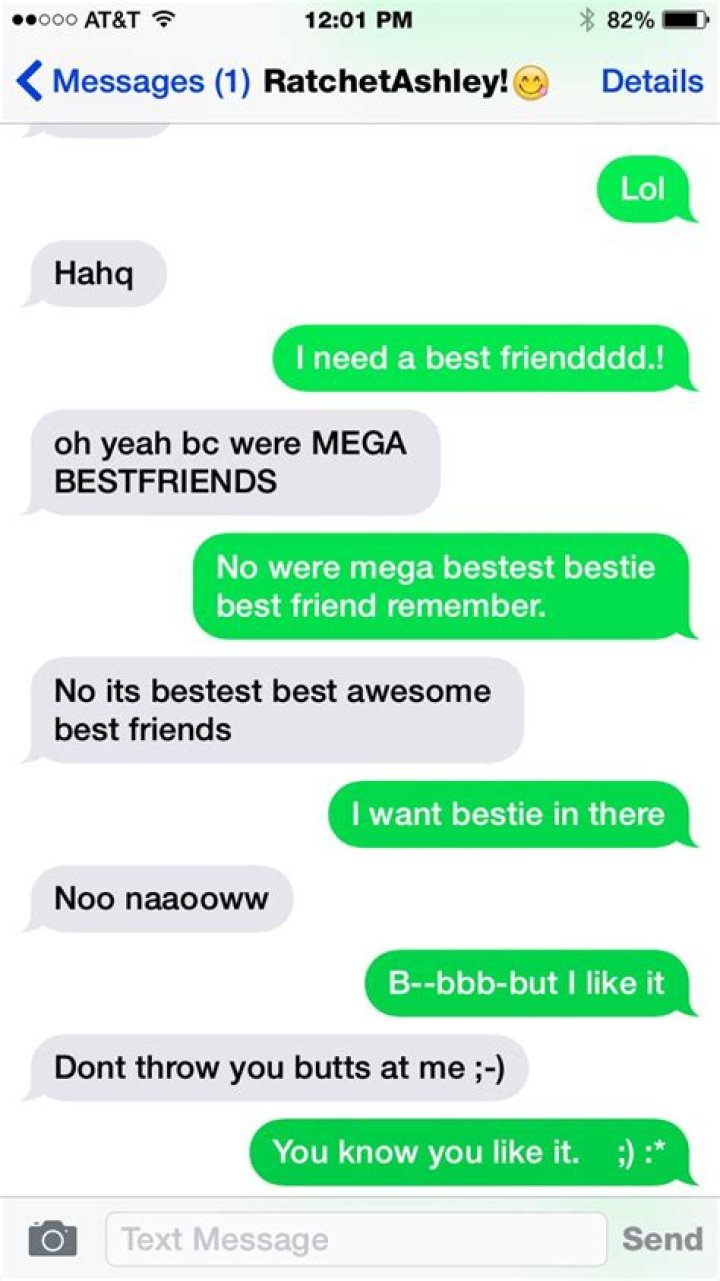Tap the Send button
The image size is (720, 1281).
pyautogui.click(x=662, y=1239)
